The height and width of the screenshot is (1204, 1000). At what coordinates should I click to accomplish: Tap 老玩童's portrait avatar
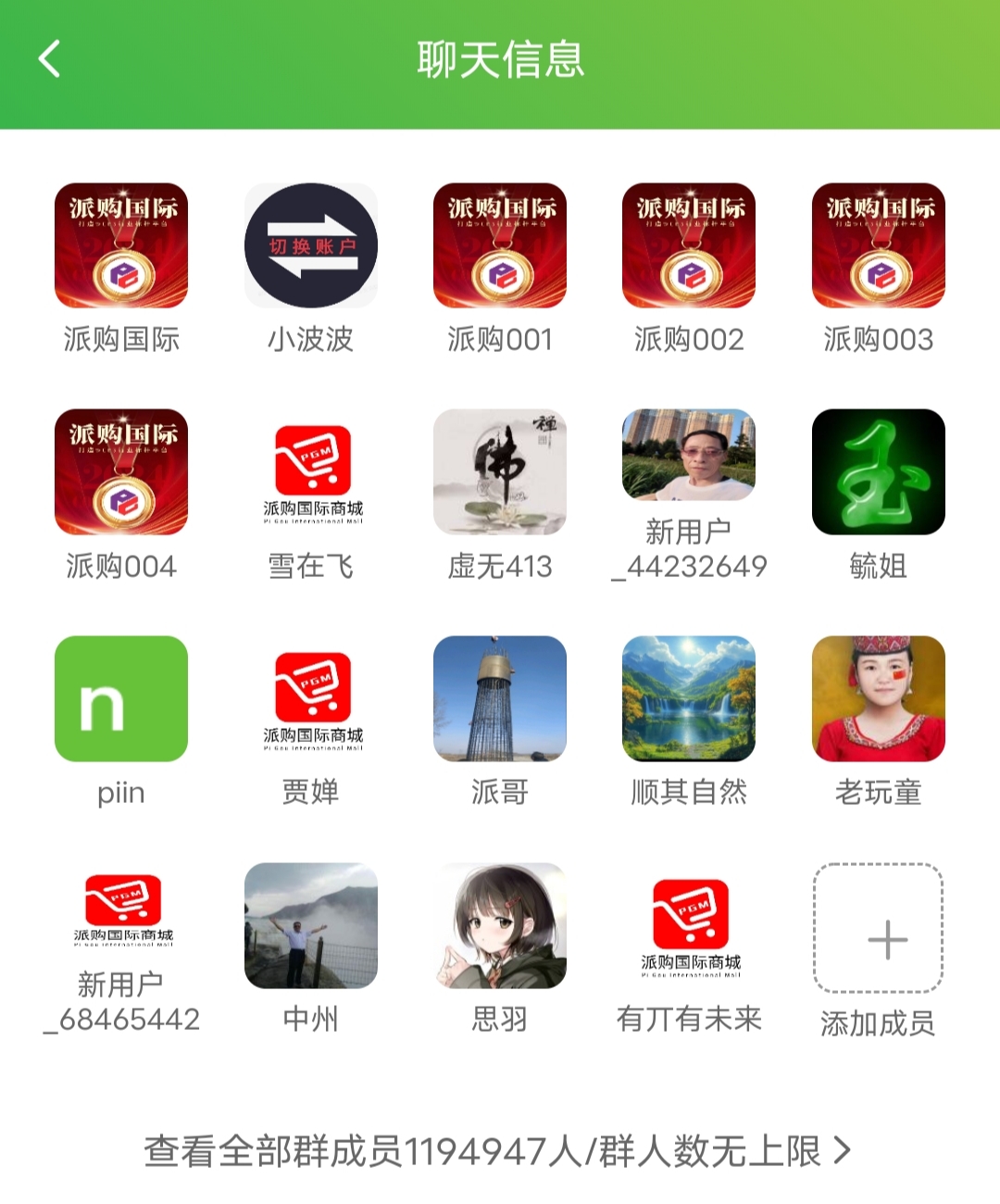click(875, 701)
